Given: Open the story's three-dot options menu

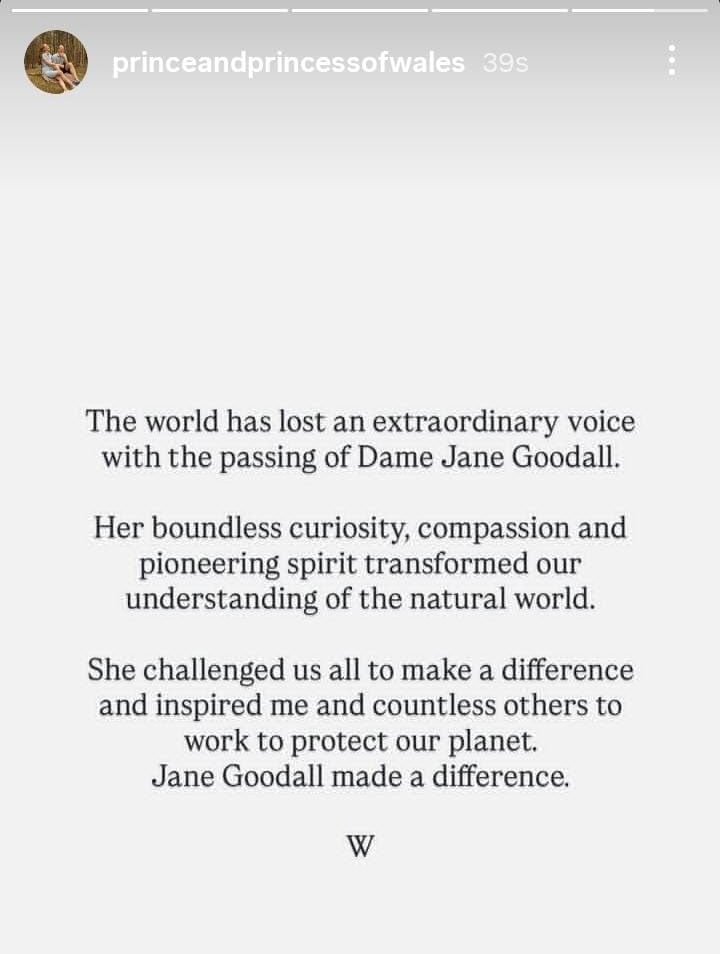Looking at the screenshot, I should [672, 62].
